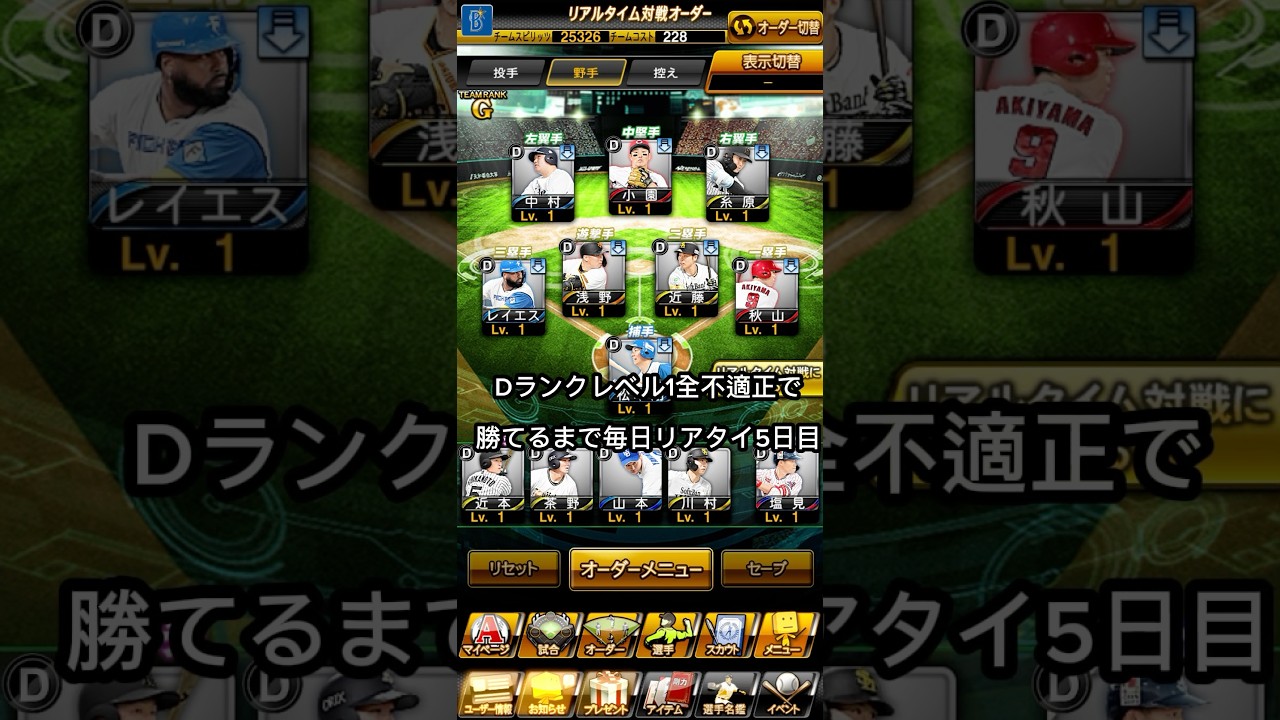1280x720 pixels.
Task: Save the order with セーブ
Action: pyautogui.click(x=767, y=568)
